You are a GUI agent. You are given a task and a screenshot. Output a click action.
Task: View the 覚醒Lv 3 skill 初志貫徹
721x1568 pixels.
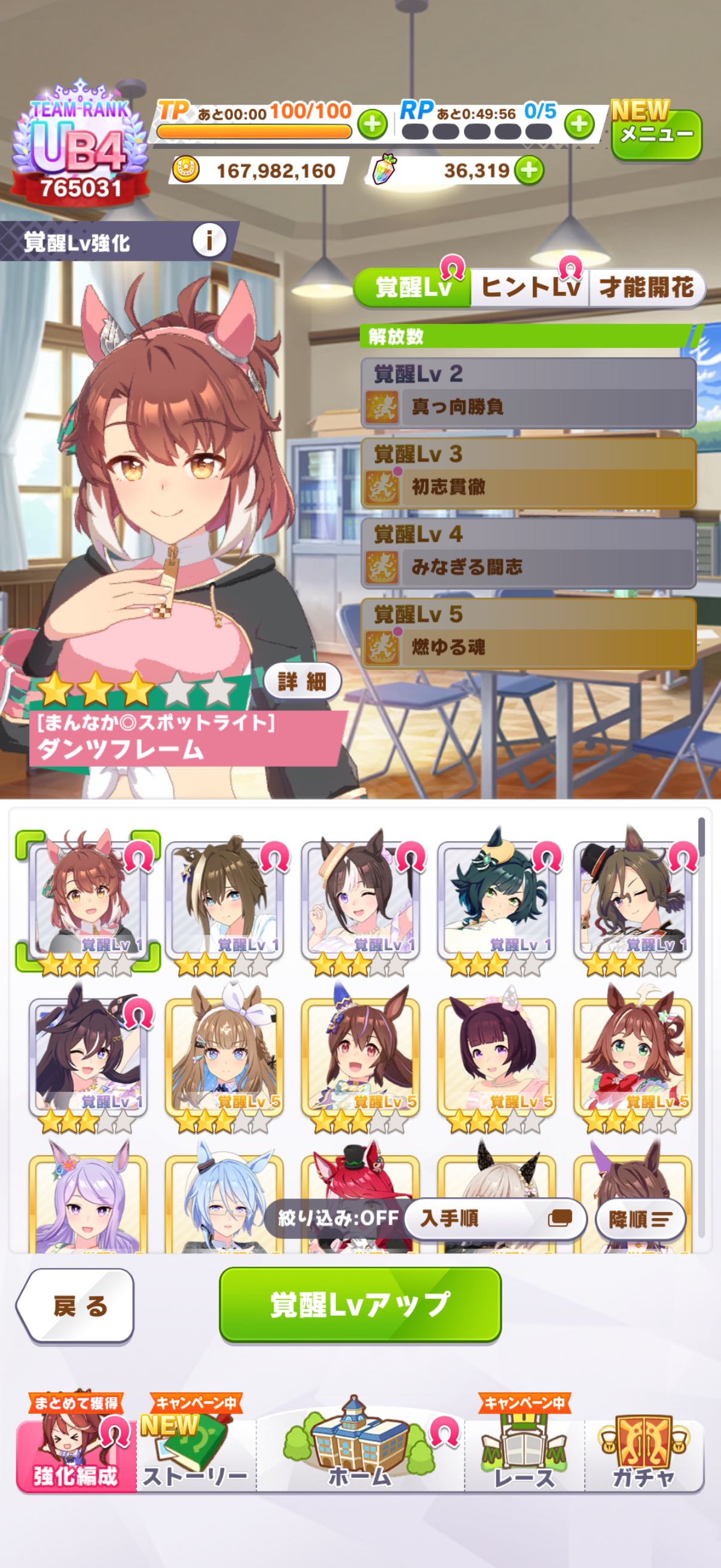[x=528, y=474]
